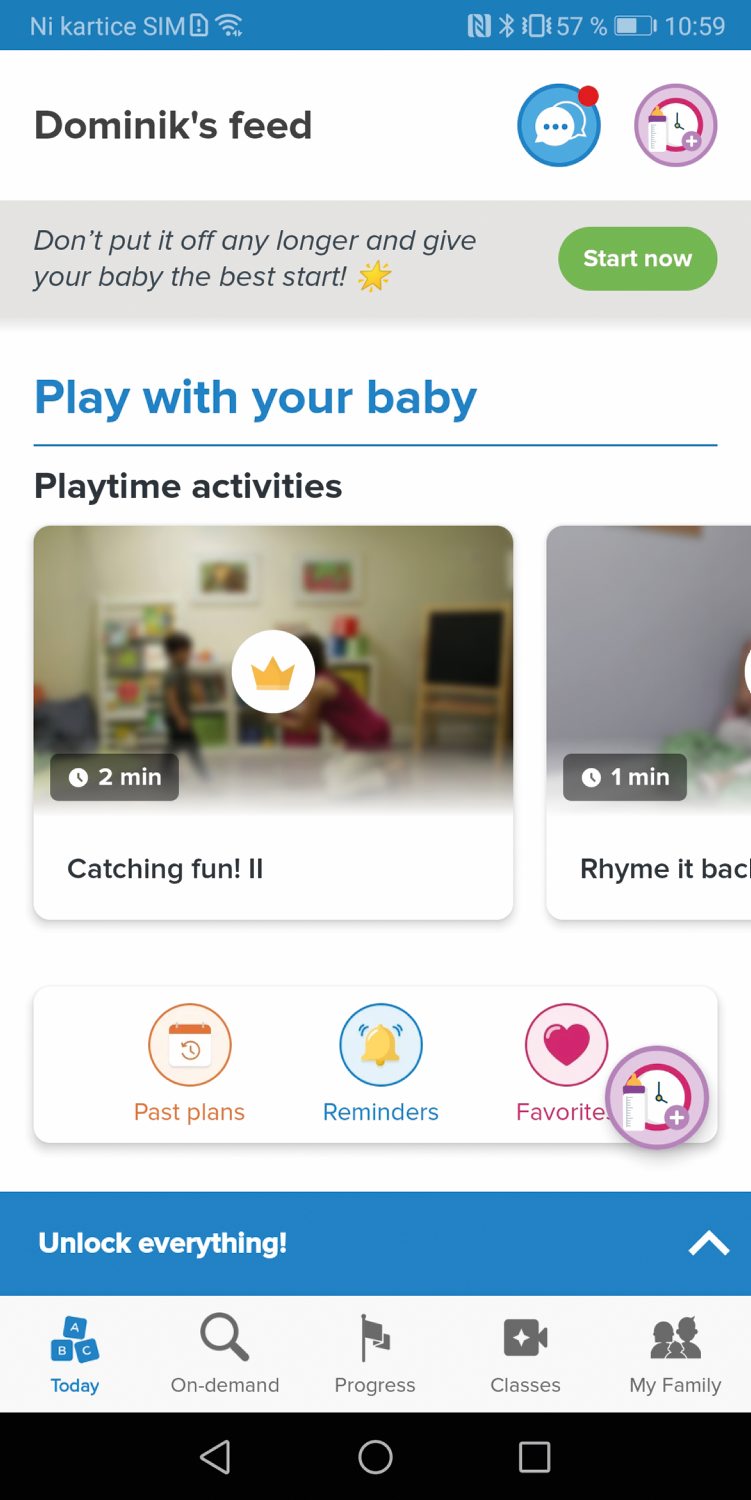Screen dimensions: 751x1500
Task: Select the Today tab
Action: pos(75,1355)
